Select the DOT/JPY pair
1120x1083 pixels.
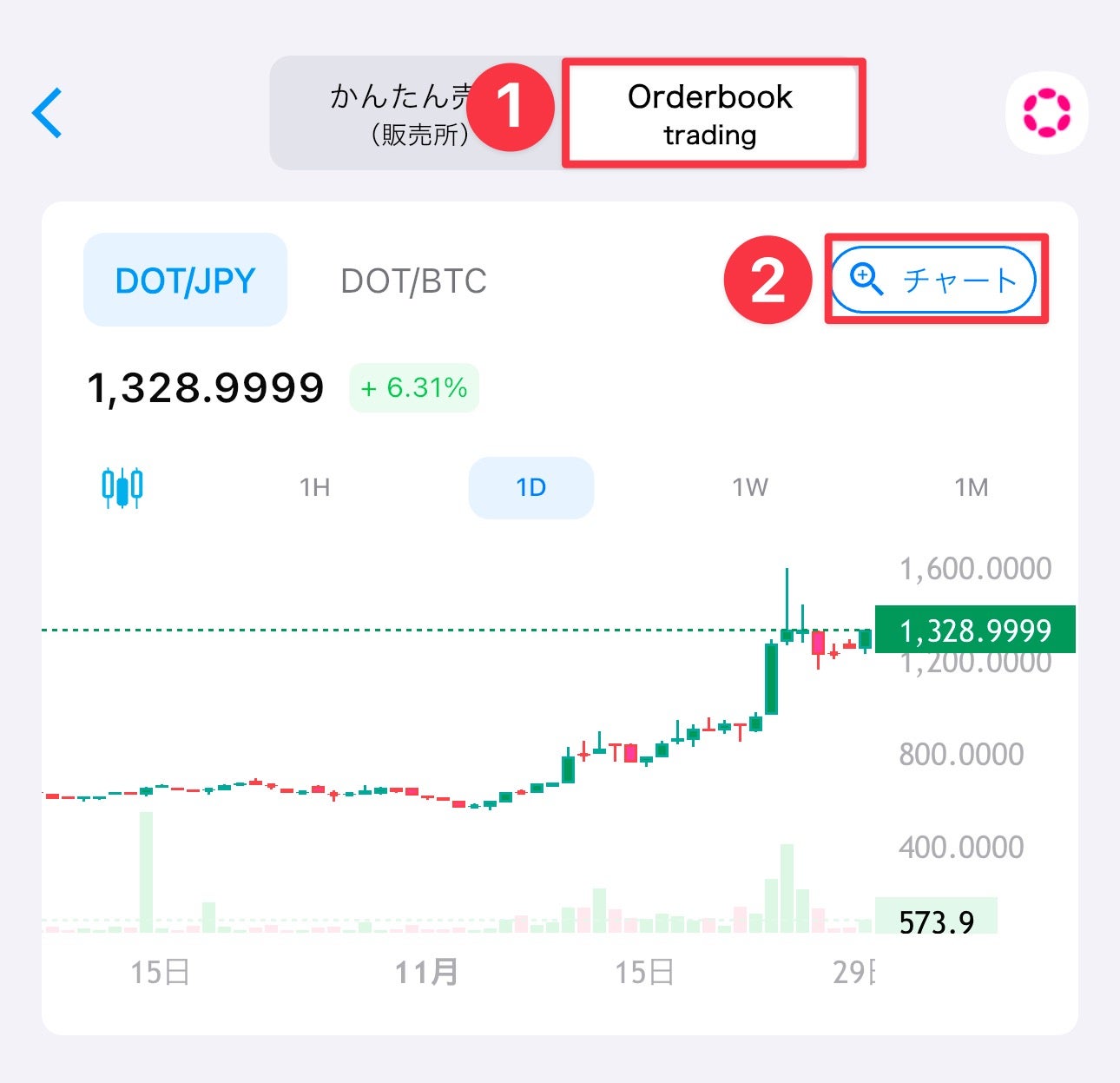pyautogui.click(x=185, y=281)
